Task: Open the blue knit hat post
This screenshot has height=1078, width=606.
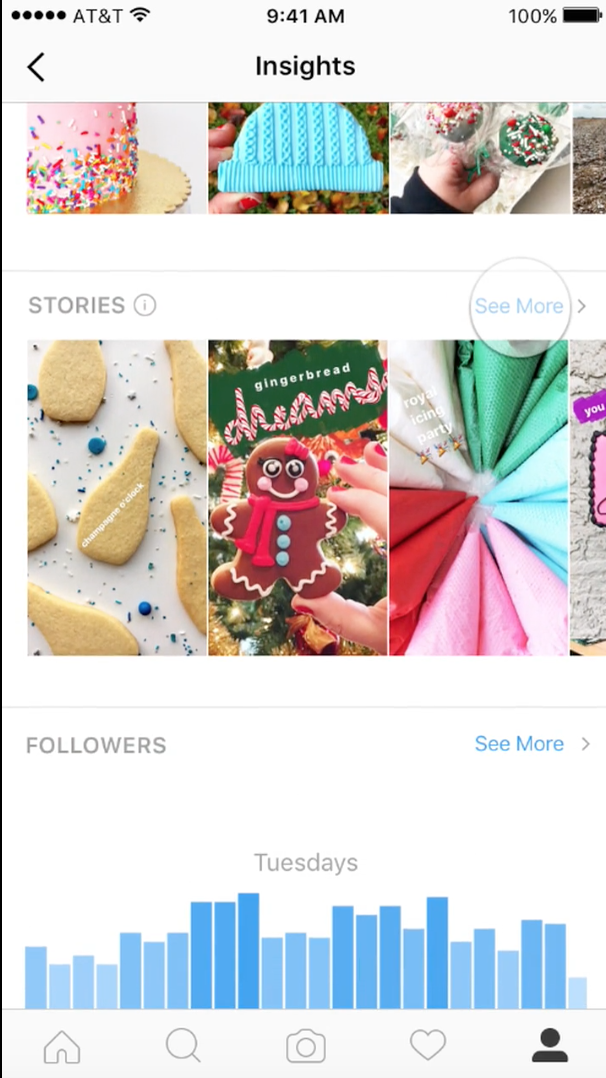Action: [298, 158]
